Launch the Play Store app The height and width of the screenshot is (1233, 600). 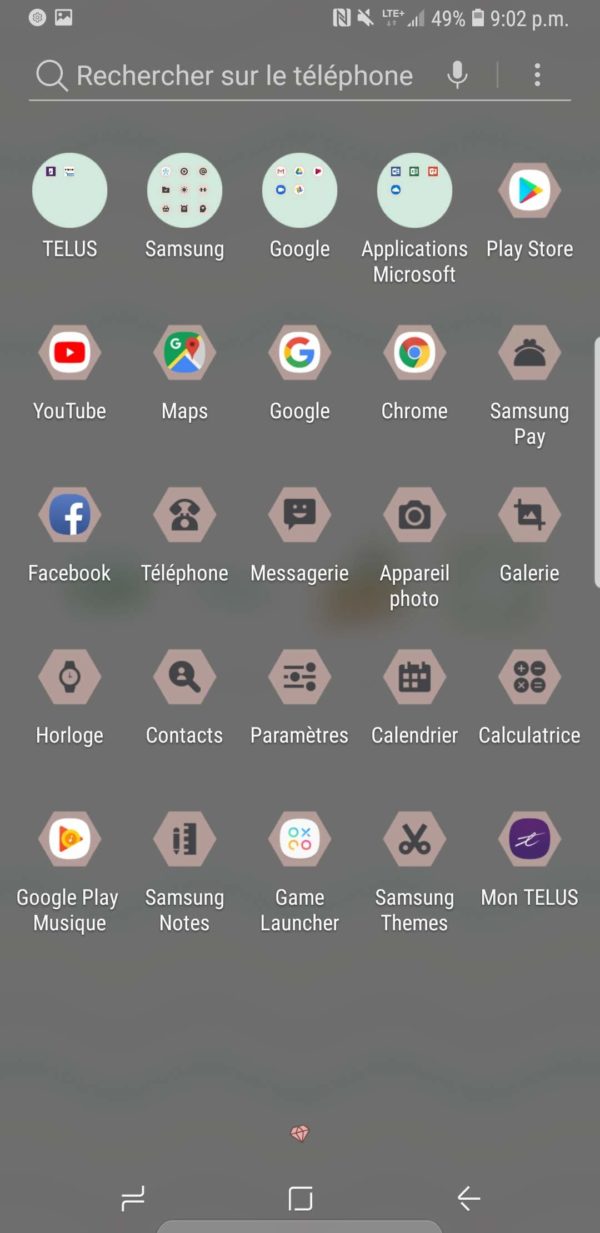(529, 191)
